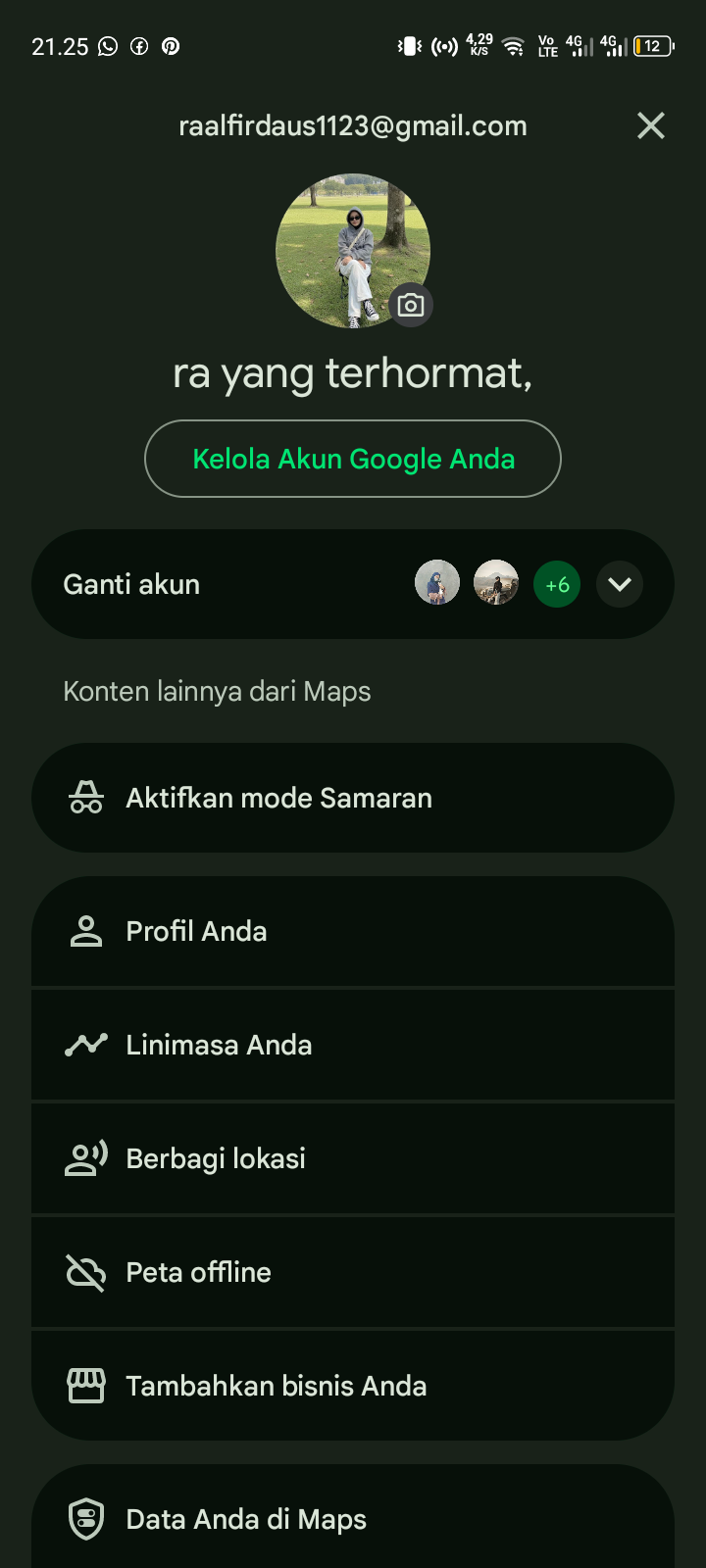This screenshot has width=706, height=1568.
Task: Open Berbagi lokasi
Action: click(353, 1158)
